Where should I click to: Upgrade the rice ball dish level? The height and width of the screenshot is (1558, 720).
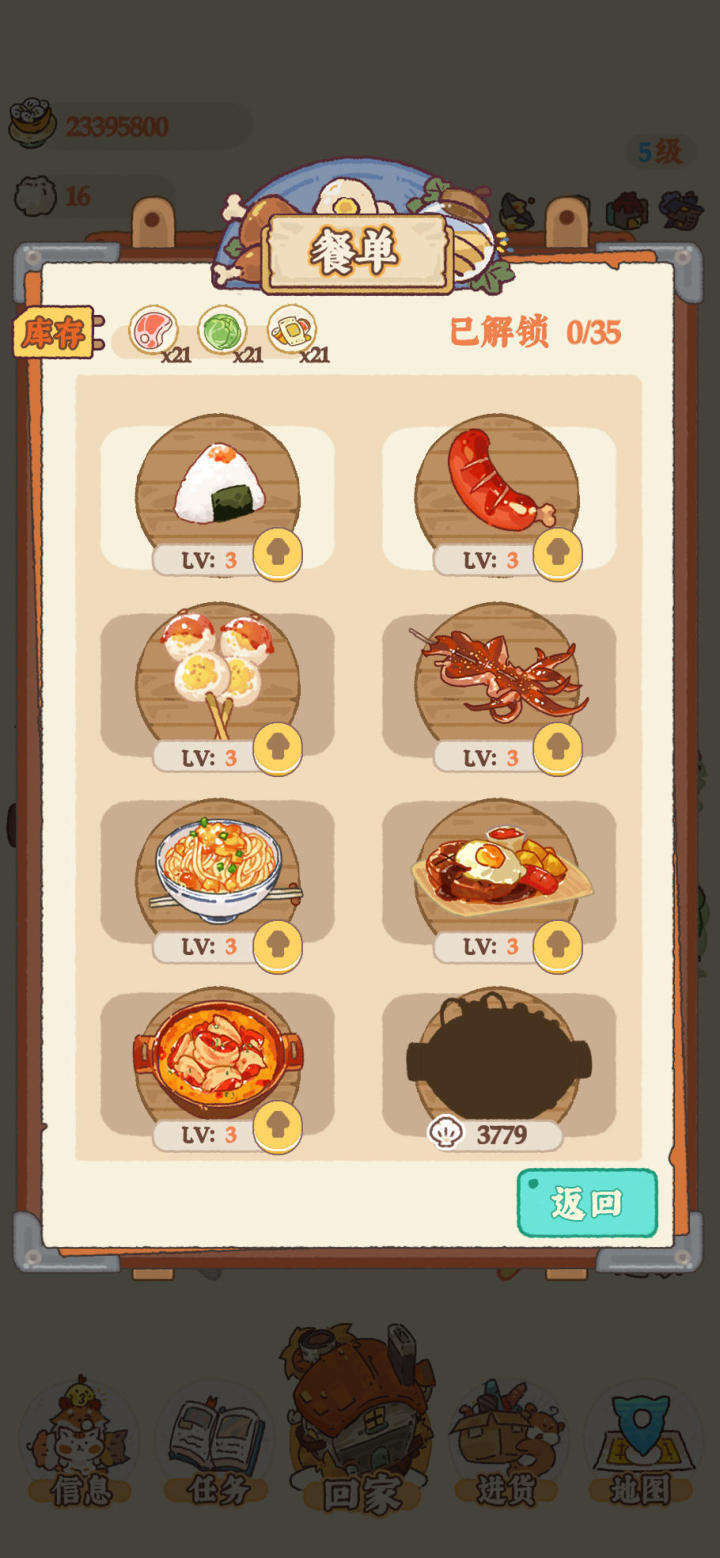click(278, 554)
